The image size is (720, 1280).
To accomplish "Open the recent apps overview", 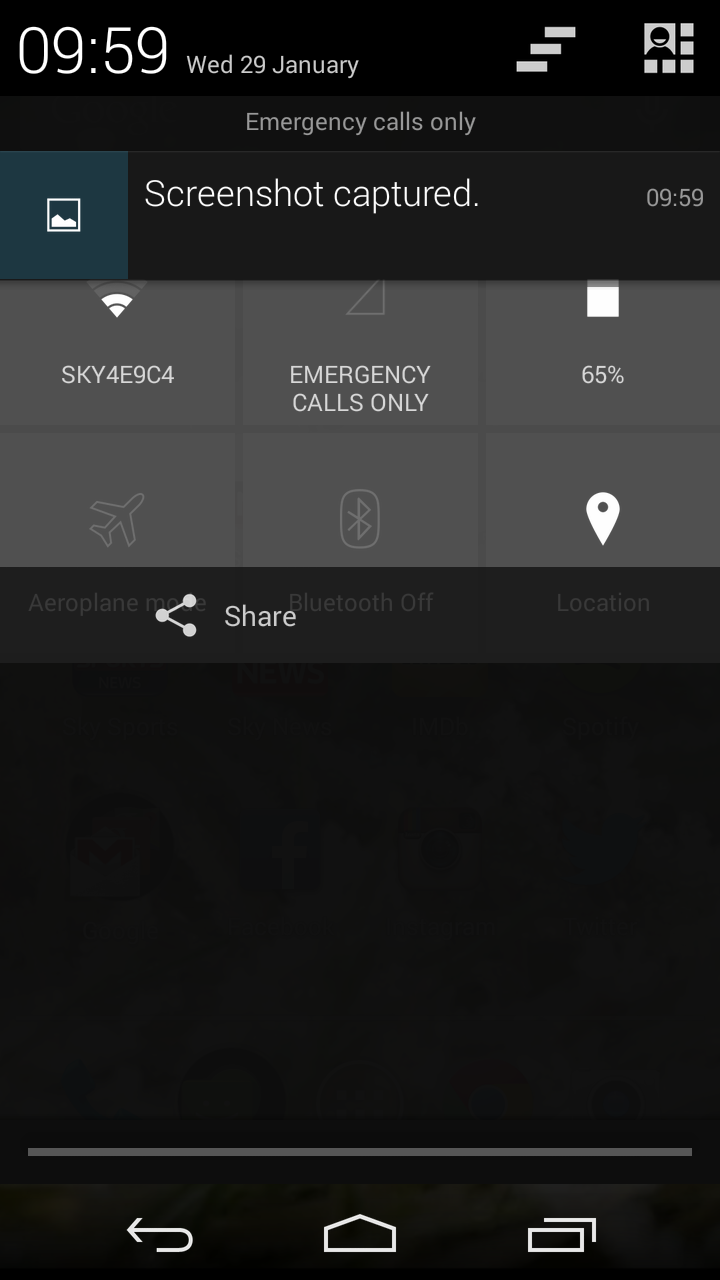I will pos(561,1234).
